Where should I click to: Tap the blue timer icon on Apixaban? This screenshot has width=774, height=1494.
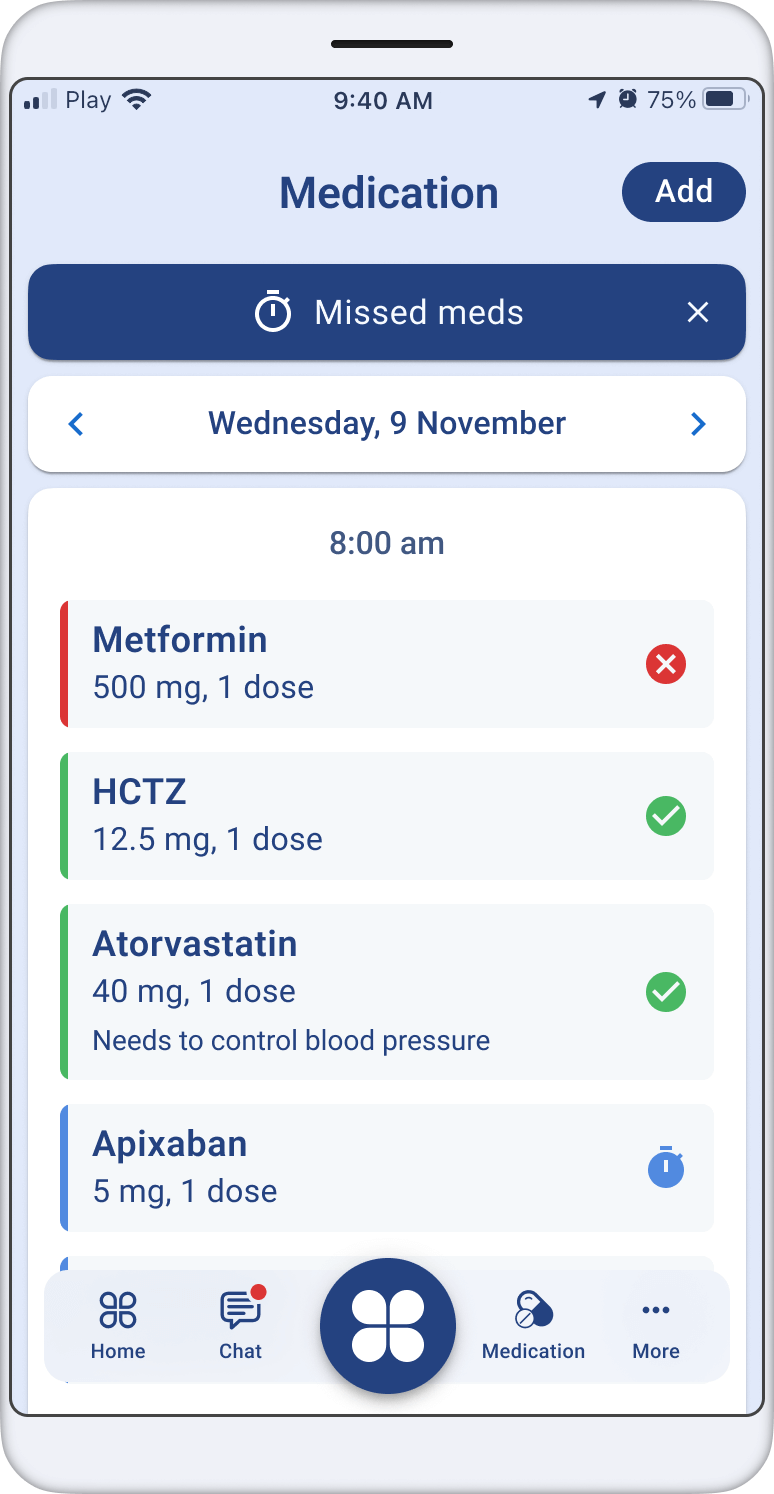point(666,1168)
